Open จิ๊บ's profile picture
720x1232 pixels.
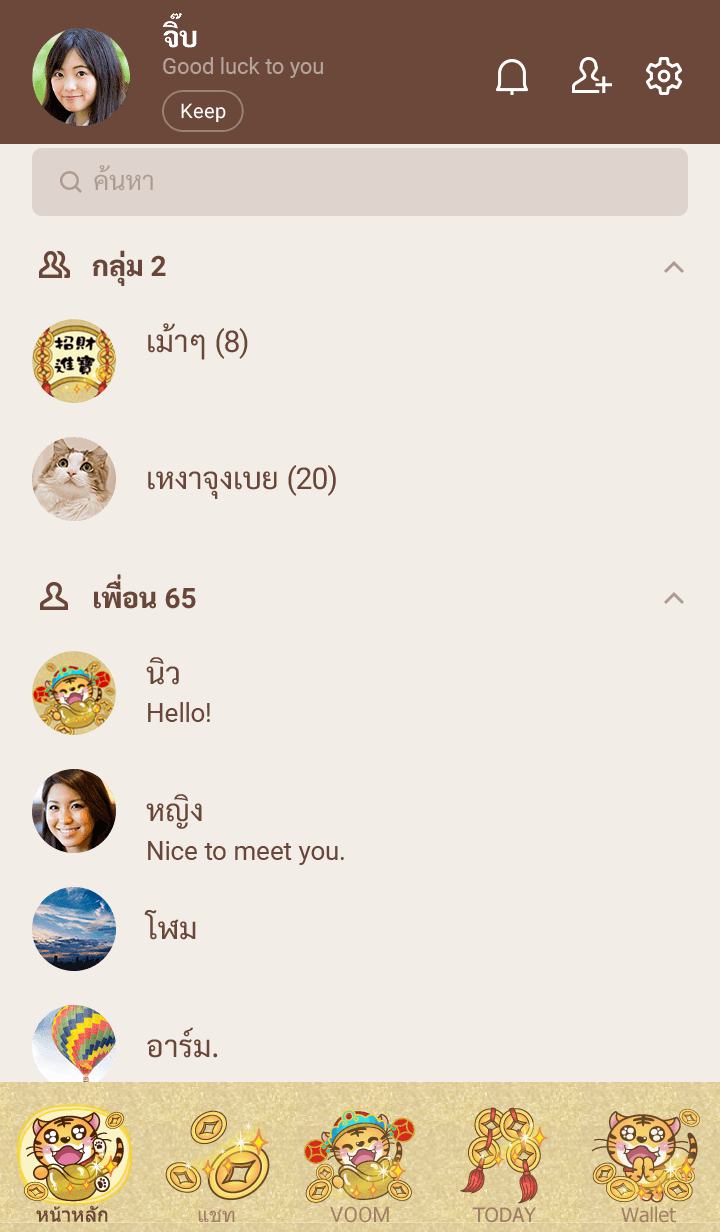(x=81, y=77)
